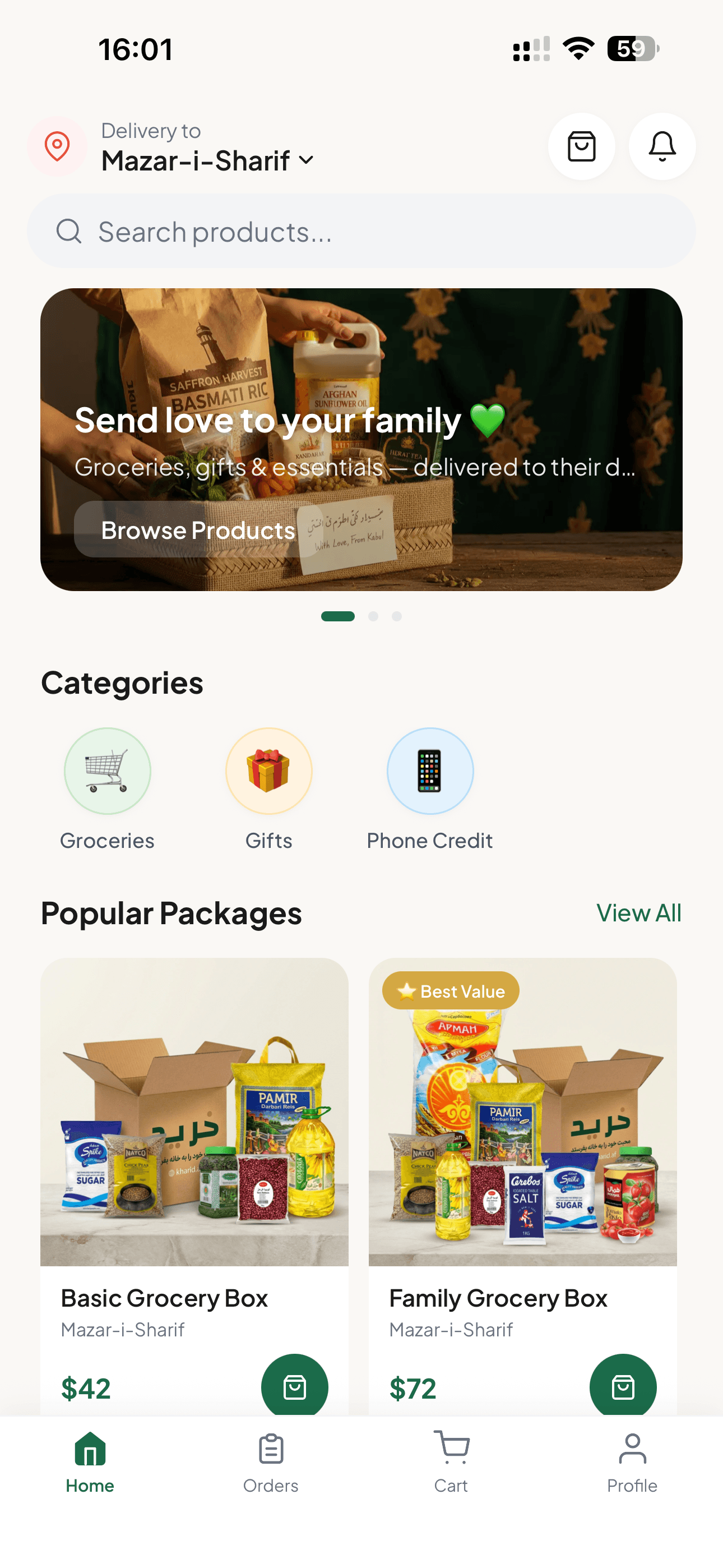The image size is (723, 1568).
Task: Tap the Search products field
Action: (361, 231)
